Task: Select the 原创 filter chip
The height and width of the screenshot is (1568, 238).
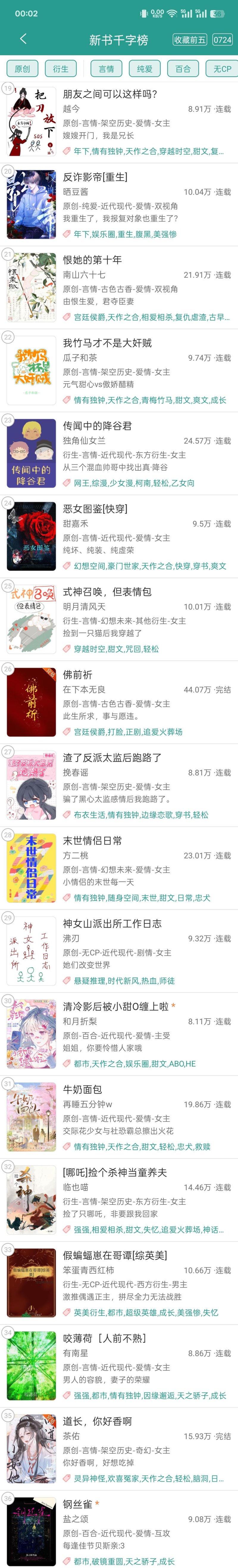Action: 23,69
